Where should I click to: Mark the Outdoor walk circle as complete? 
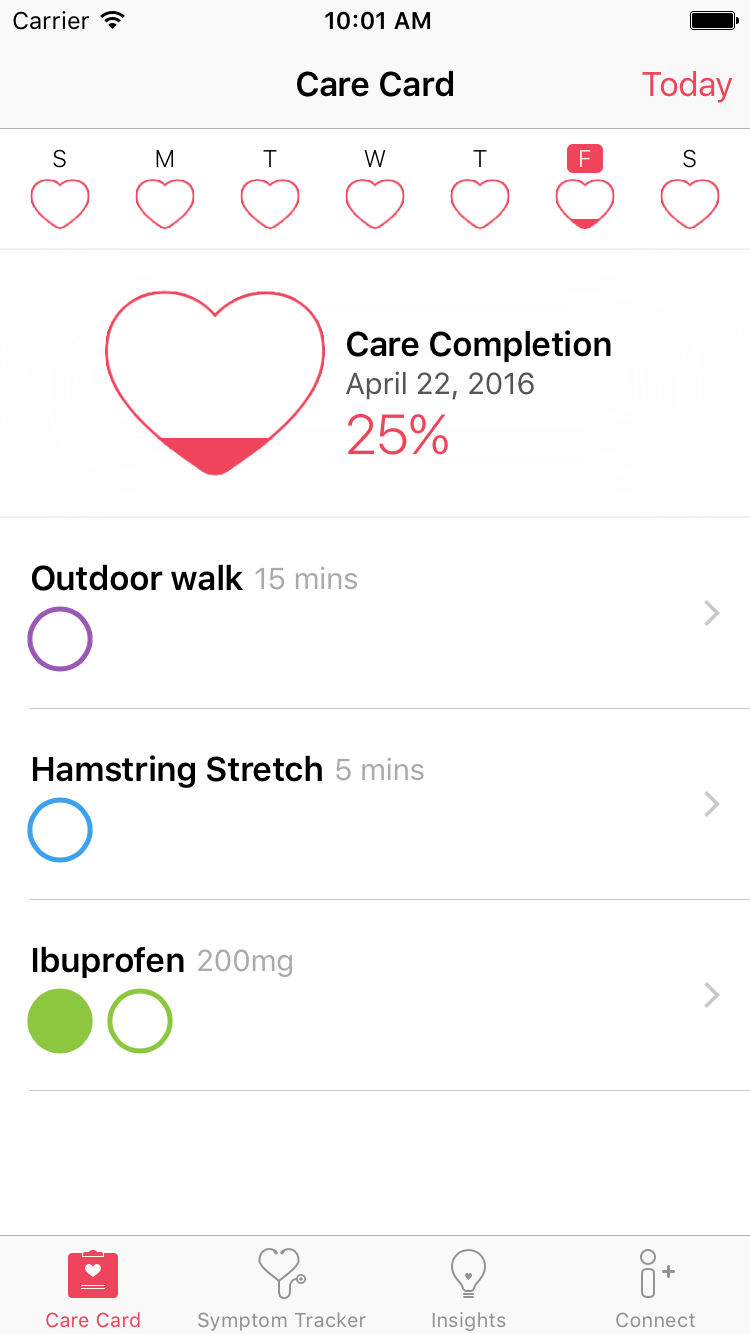(x=60, y=638)
